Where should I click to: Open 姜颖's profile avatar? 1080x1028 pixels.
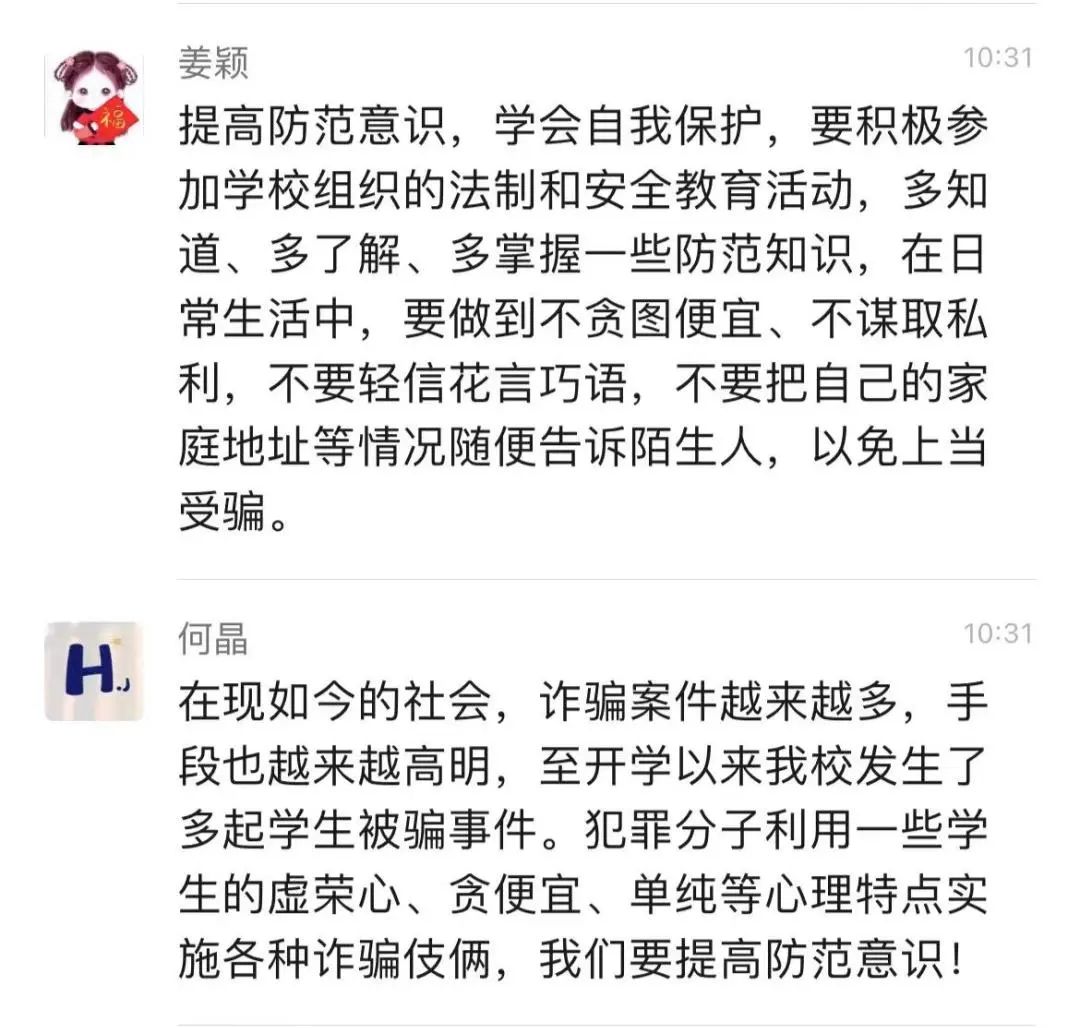tap(94, 95)
